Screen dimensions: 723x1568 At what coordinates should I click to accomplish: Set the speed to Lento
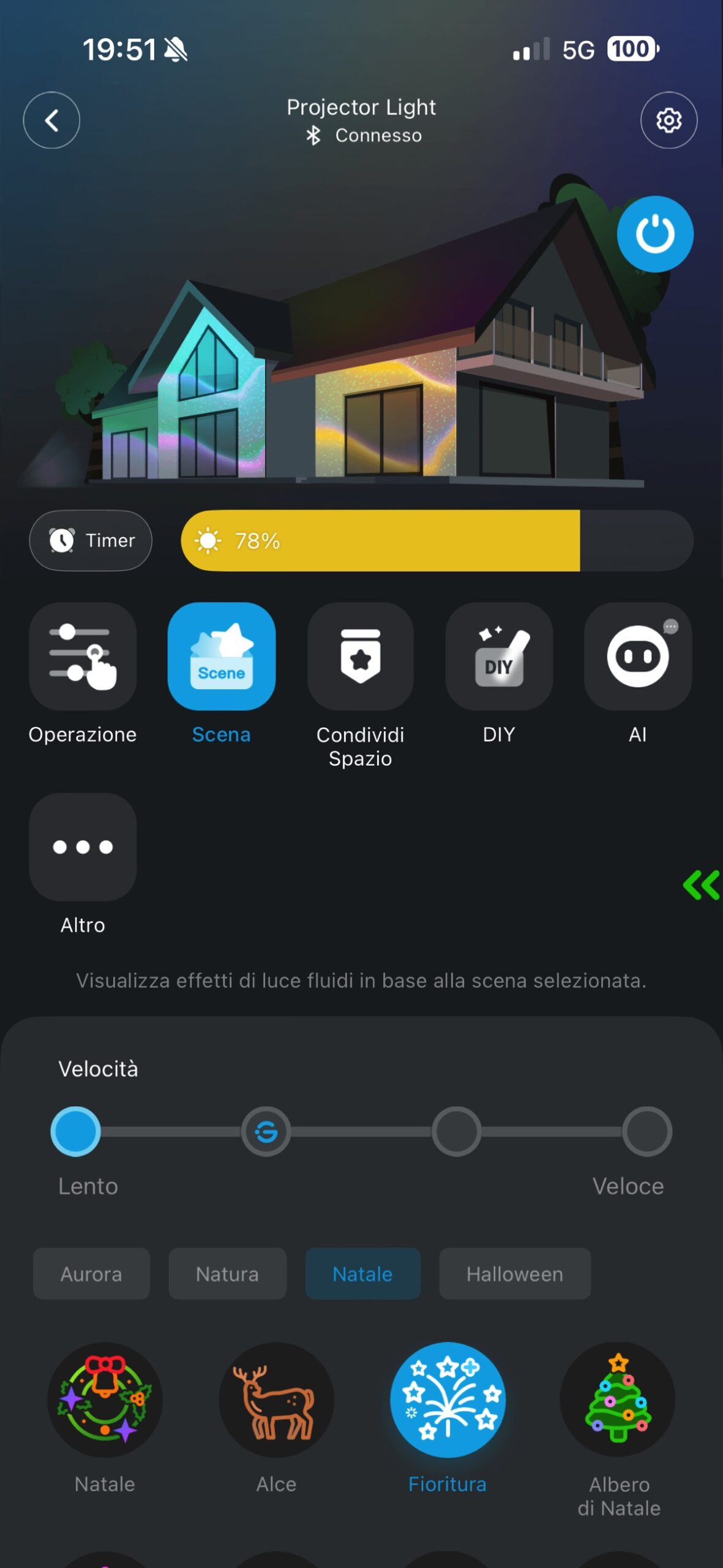tap(75, 1131)
